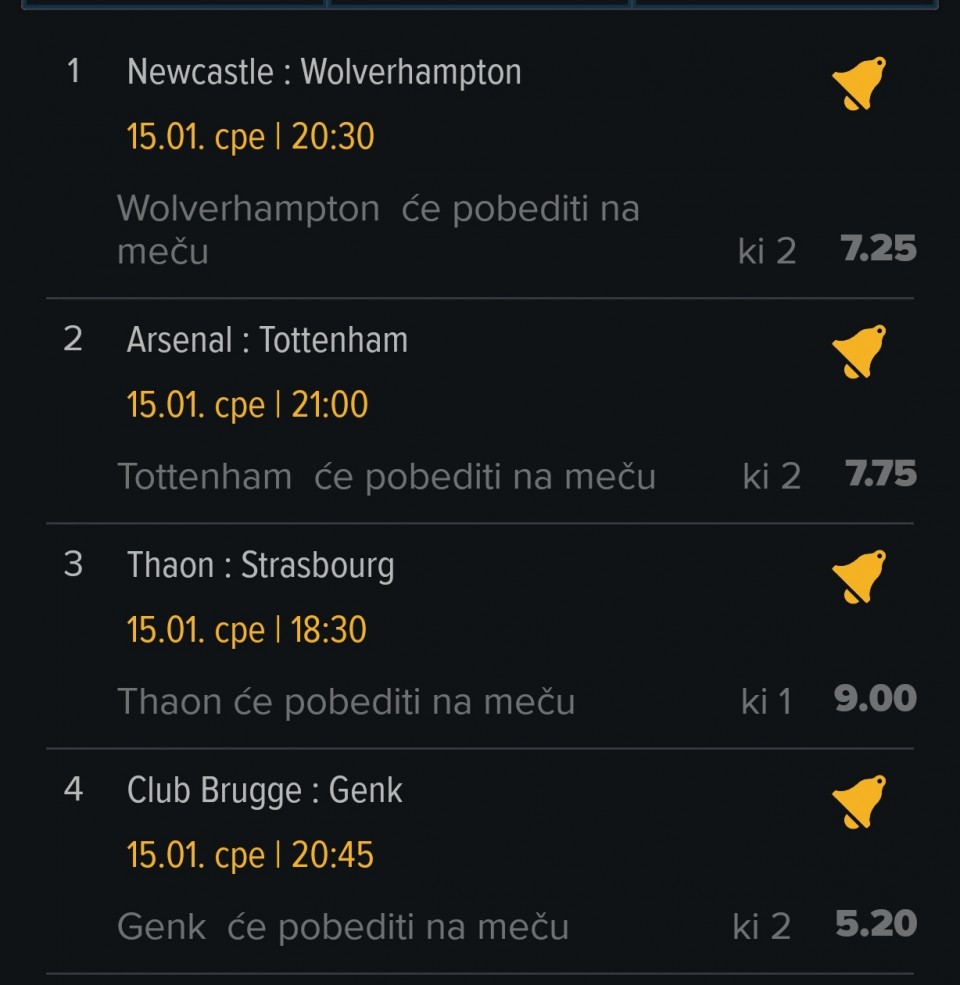Tap the bell for Arsenal : Tottenham

pos(858,352)
